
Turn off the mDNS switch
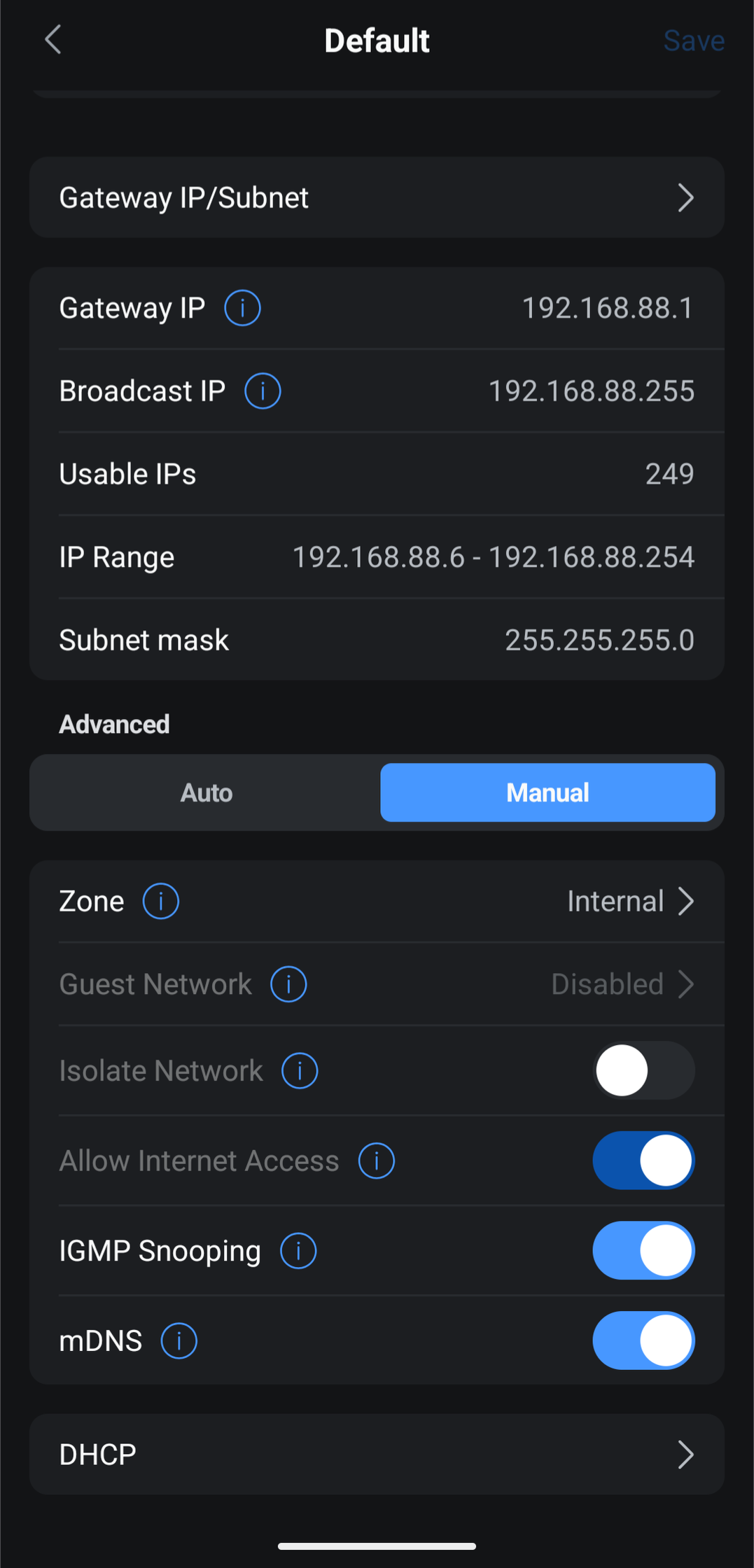pyautogui.click(x=643, y=1340)
